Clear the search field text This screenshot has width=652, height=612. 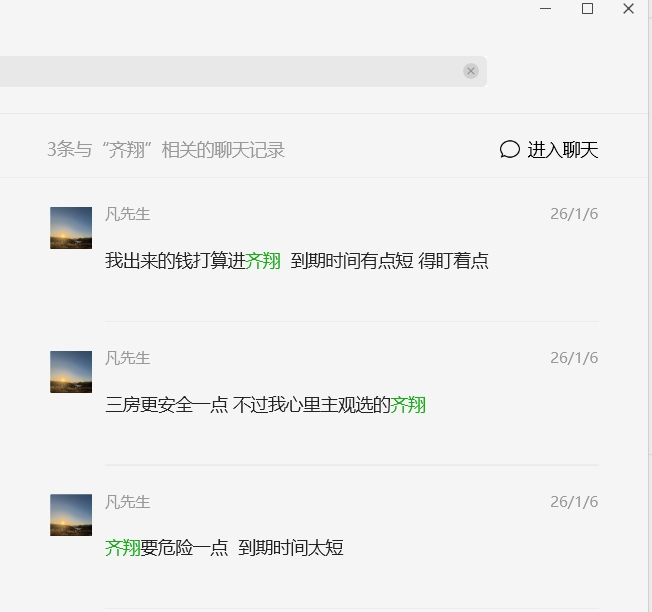coord(471,71)
